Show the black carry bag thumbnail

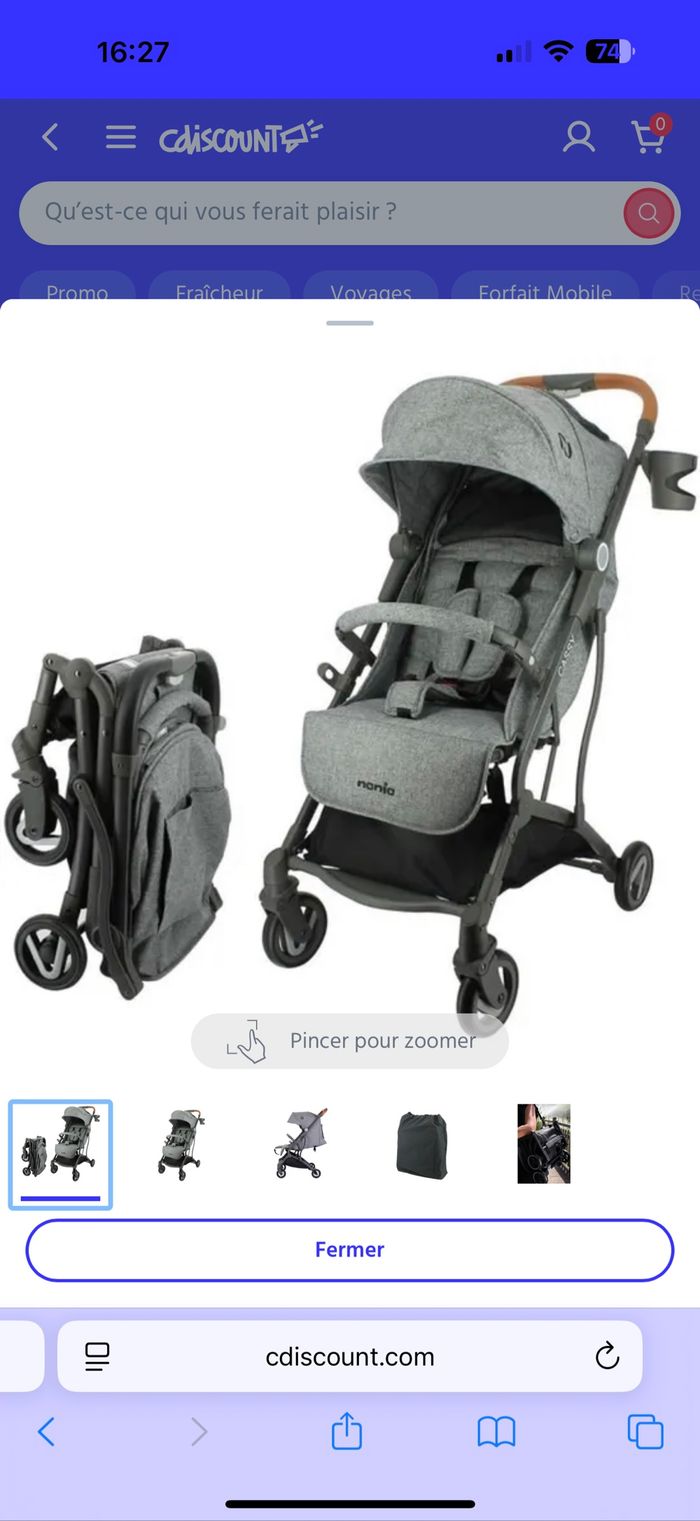tap(422, 1145)
